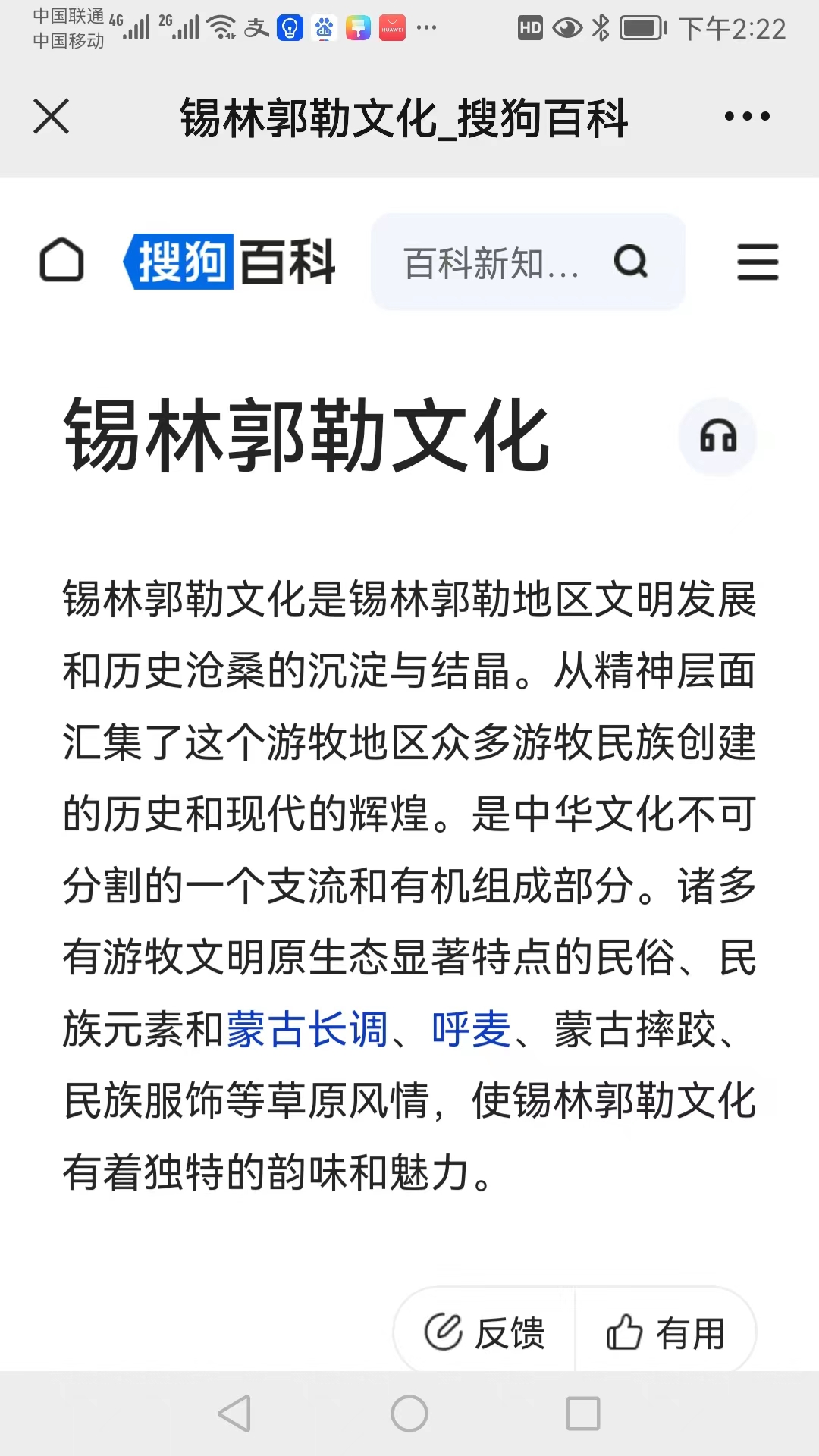The width and height of the screenshot is (819, 1456).
Task: Tap the 反馈 feedback button
Action: [485, 1332]
